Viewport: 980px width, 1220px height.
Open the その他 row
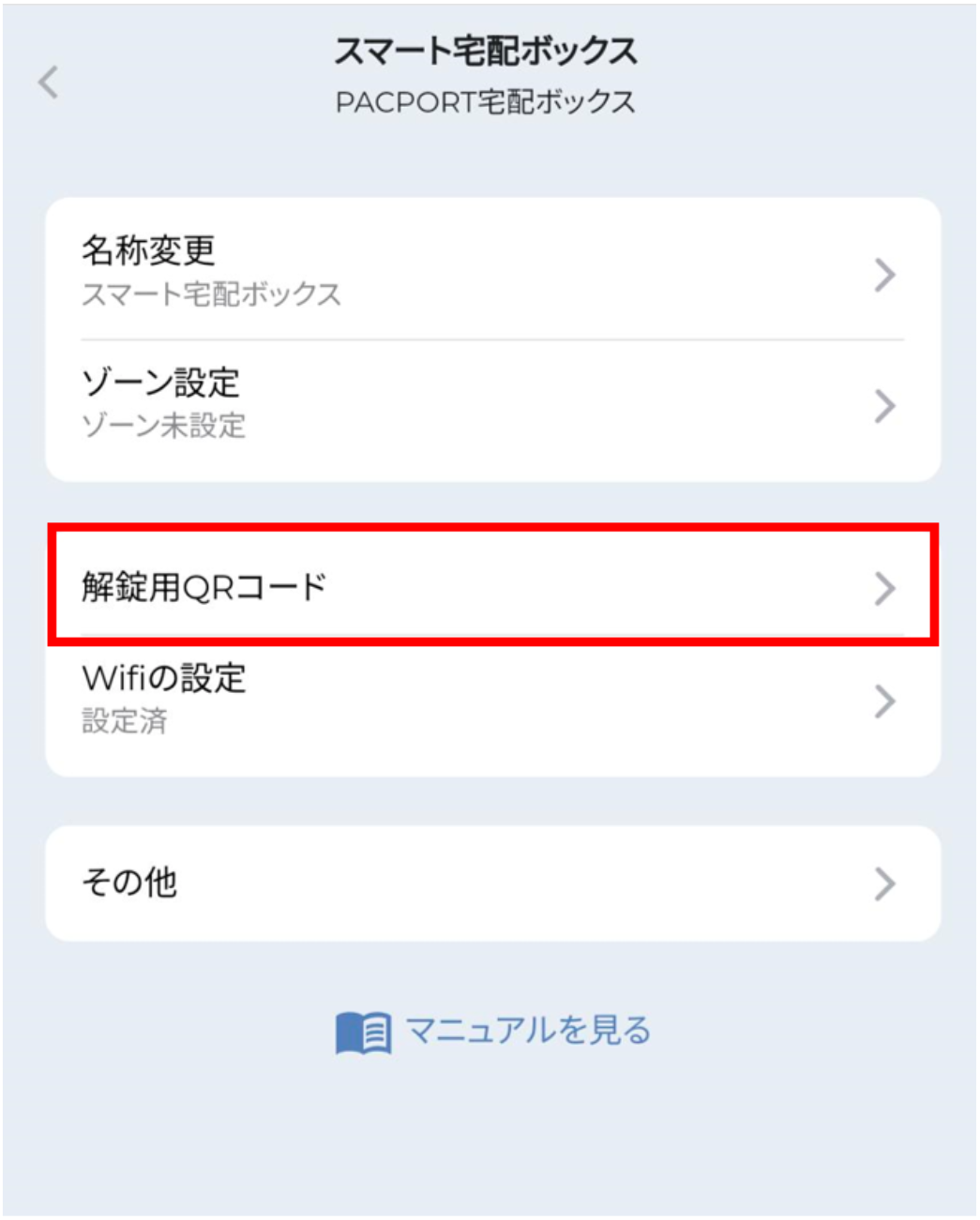point(491,882)
